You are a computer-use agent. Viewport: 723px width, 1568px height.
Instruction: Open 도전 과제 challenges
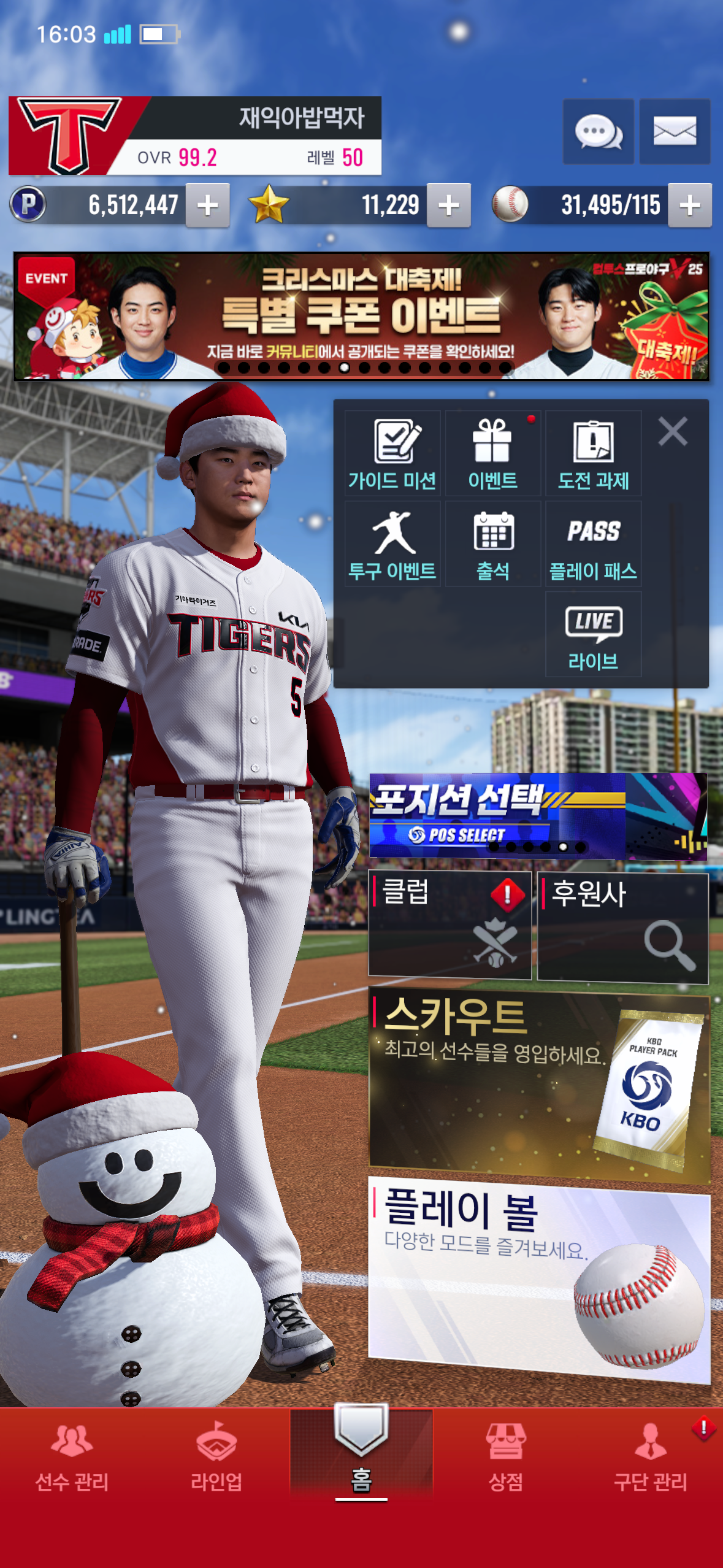point(593,454)
